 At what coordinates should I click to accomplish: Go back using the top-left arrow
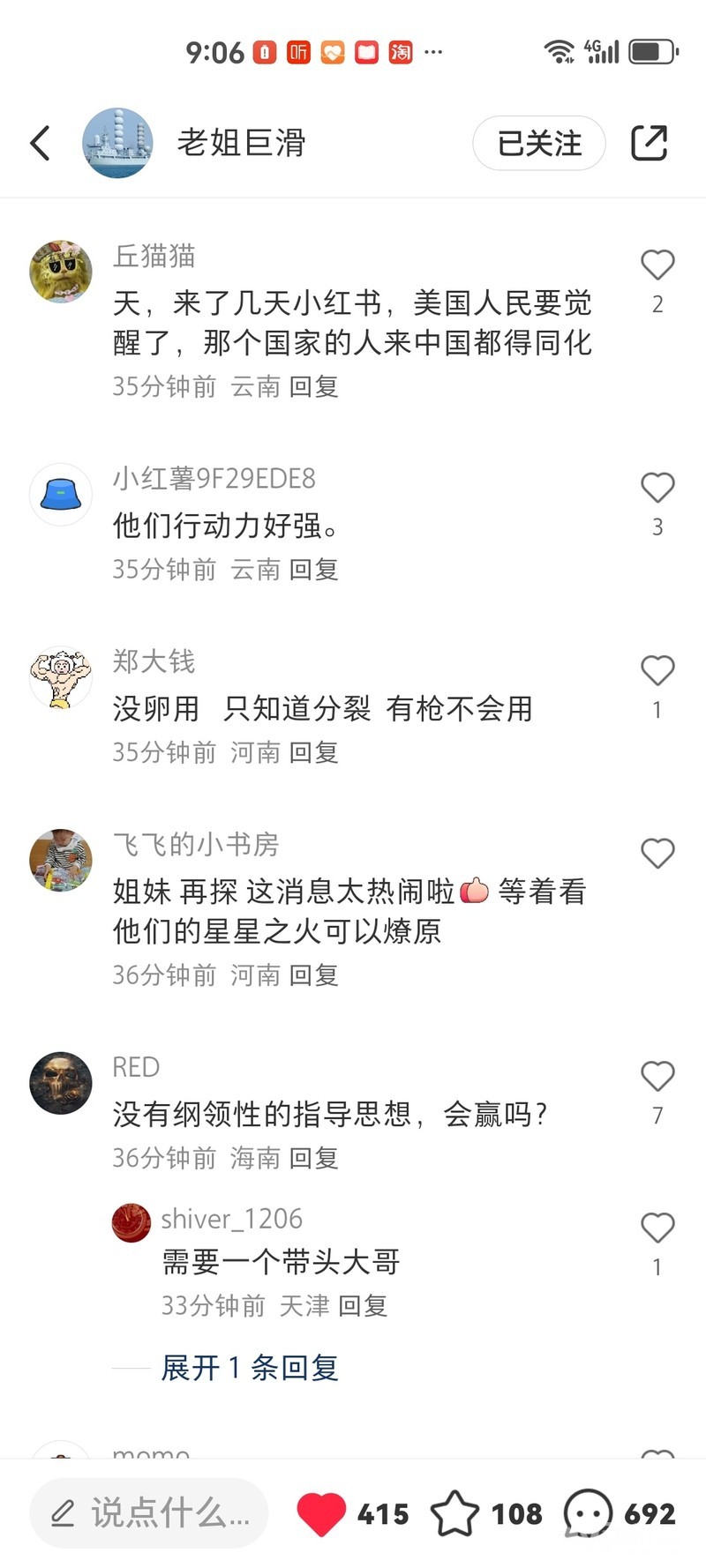(41, 143)
